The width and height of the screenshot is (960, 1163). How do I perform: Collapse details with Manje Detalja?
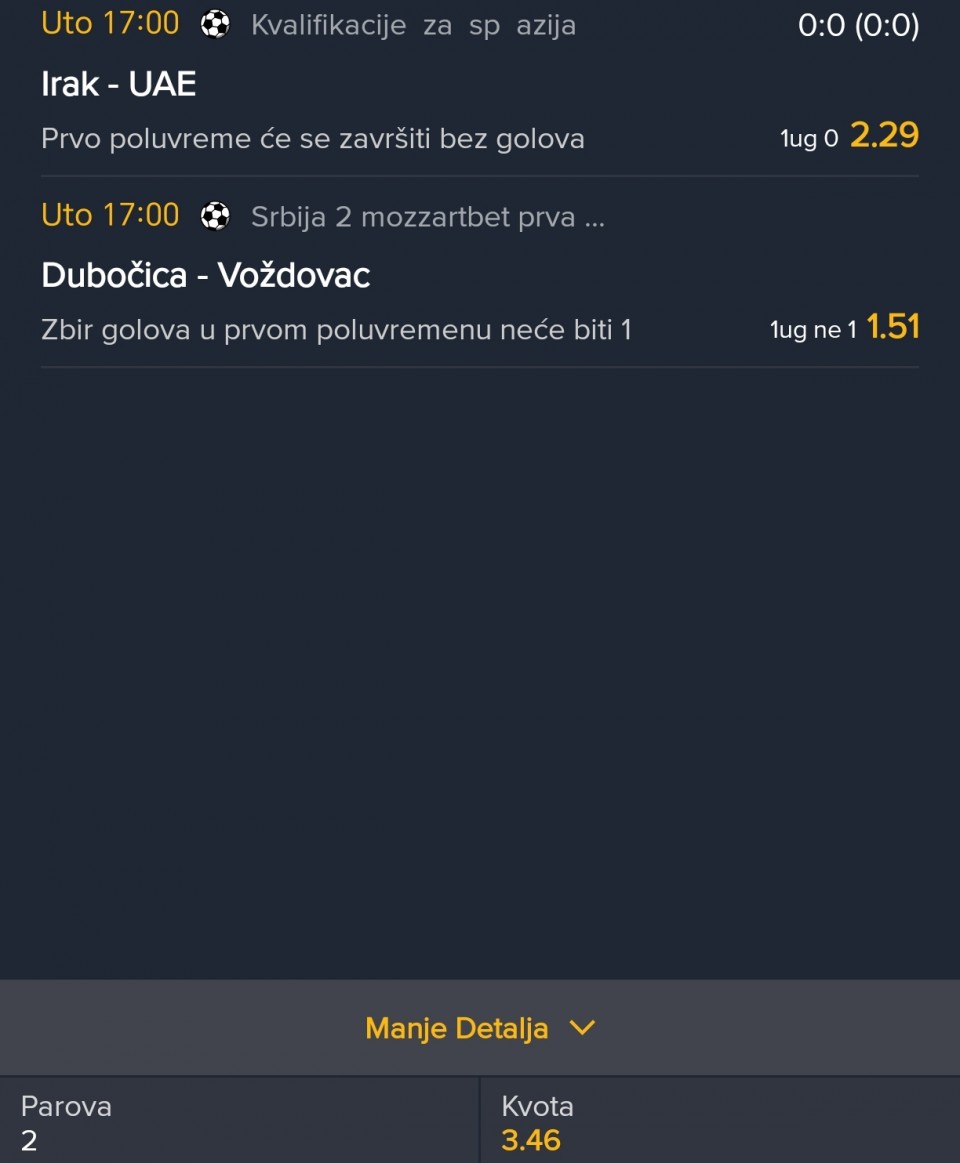click(x=479, y=1028)
